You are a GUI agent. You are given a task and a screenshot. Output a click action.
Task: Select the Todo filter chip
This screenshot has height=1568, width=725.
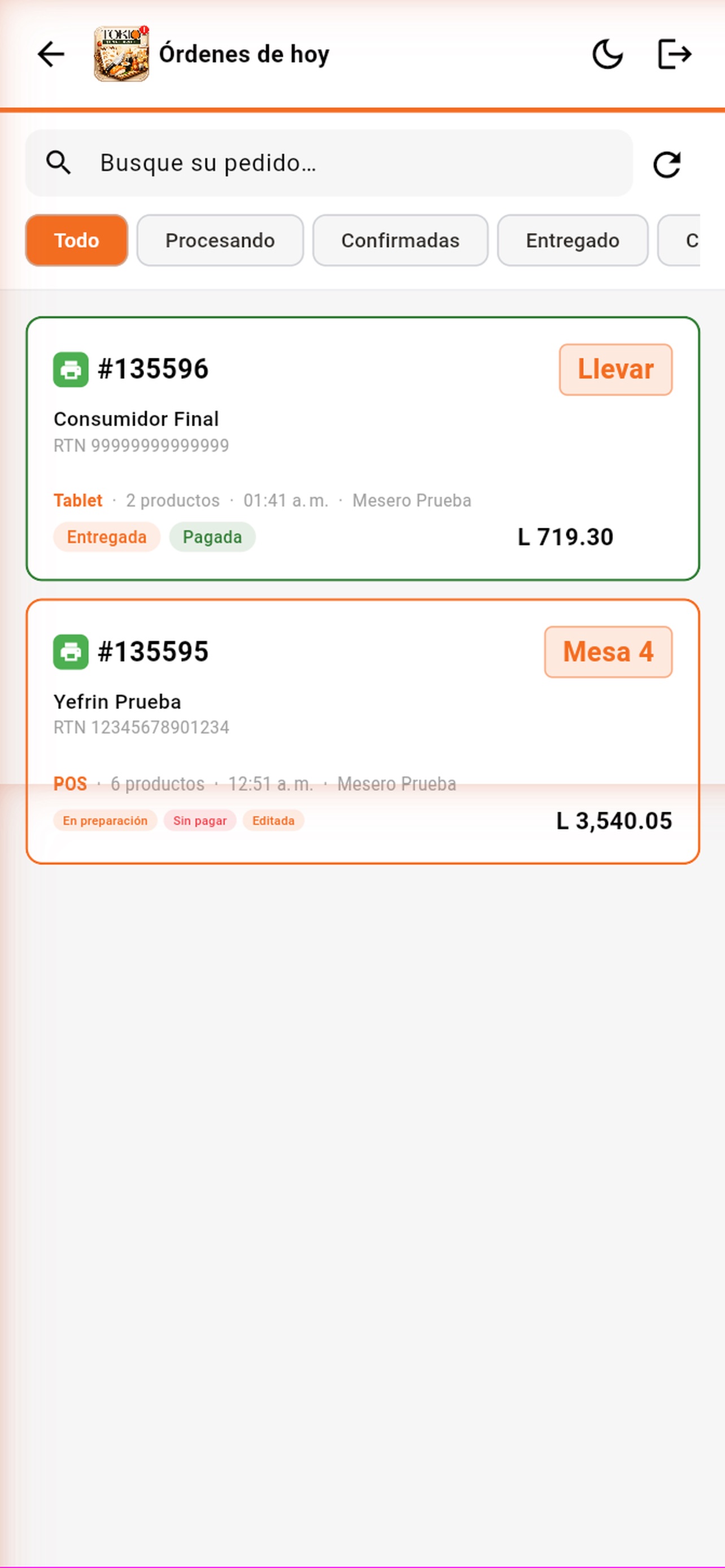[77, 240]
